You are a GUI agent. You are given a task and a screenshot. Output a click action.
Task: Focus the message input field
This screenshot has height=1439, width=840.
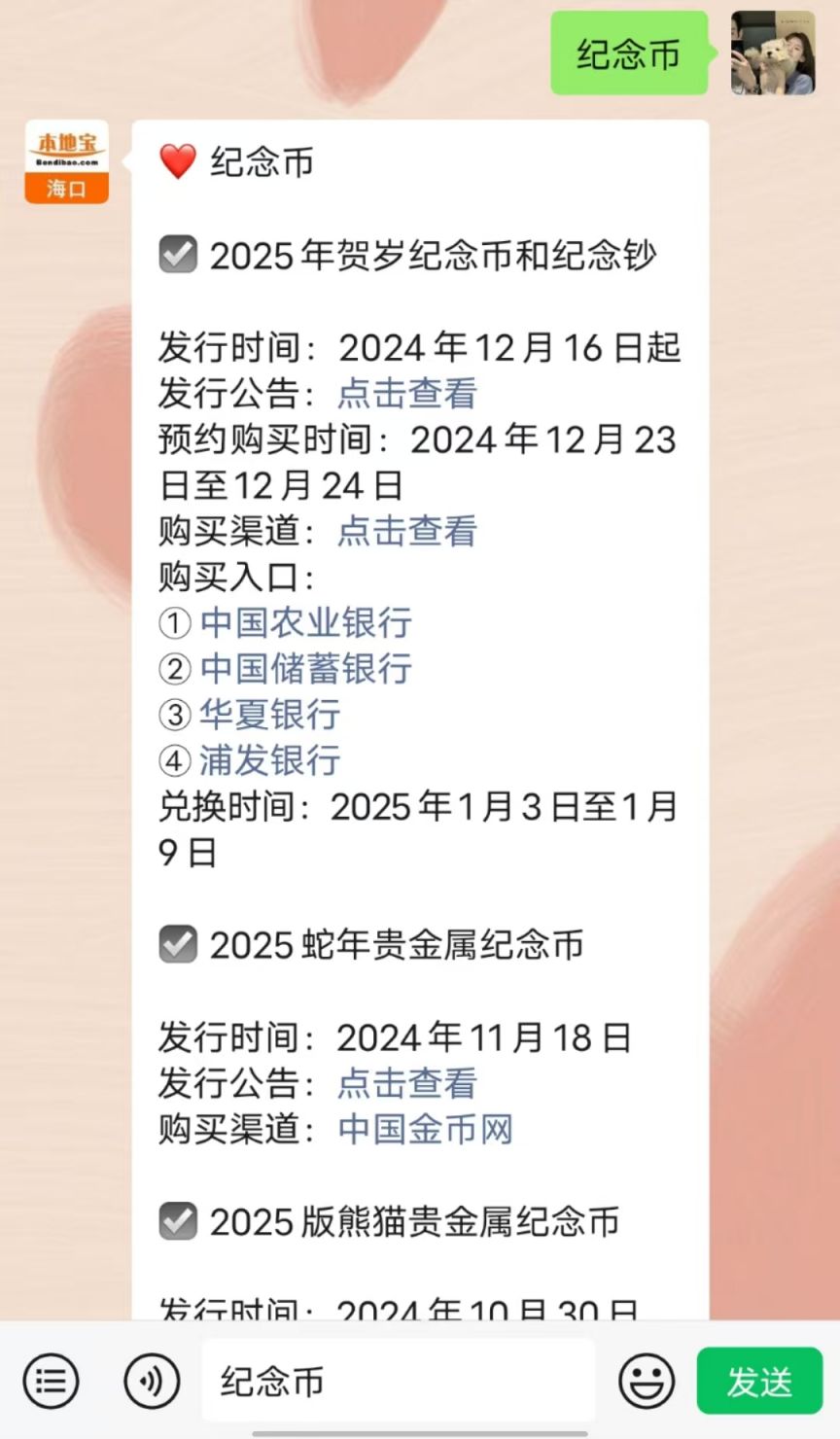399,1381
